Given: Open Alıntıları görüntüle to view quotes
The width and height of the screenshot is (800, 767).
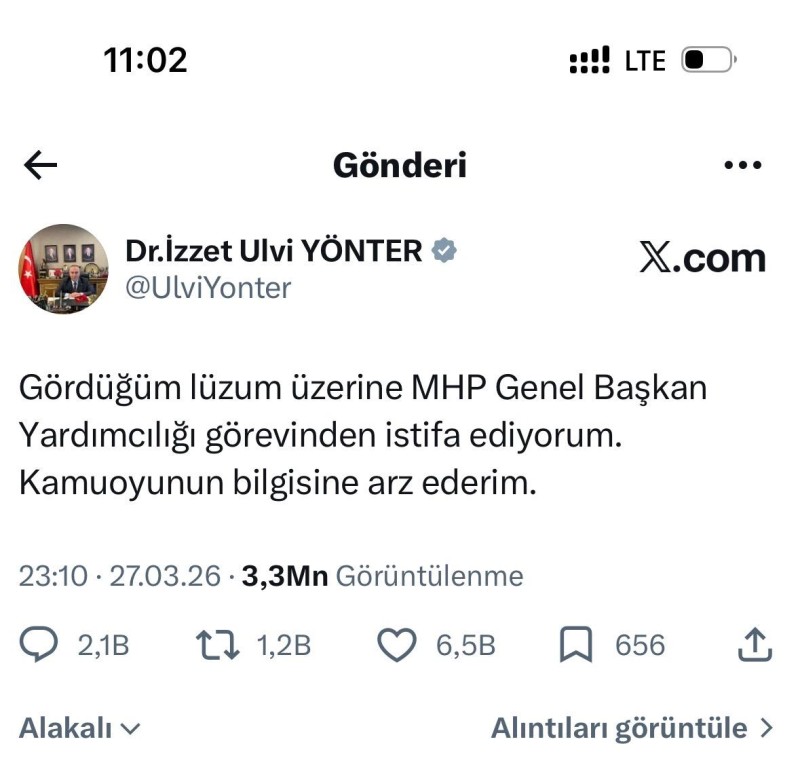Looking at the screenshot, I should (631, 728).
